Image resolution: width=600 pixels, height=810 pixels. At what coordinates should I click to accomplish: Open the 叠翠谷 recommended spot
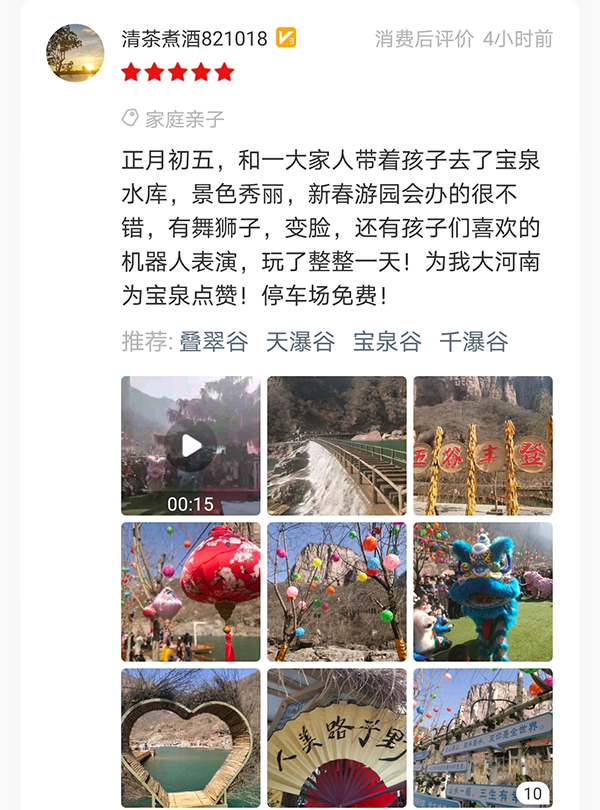213,342
